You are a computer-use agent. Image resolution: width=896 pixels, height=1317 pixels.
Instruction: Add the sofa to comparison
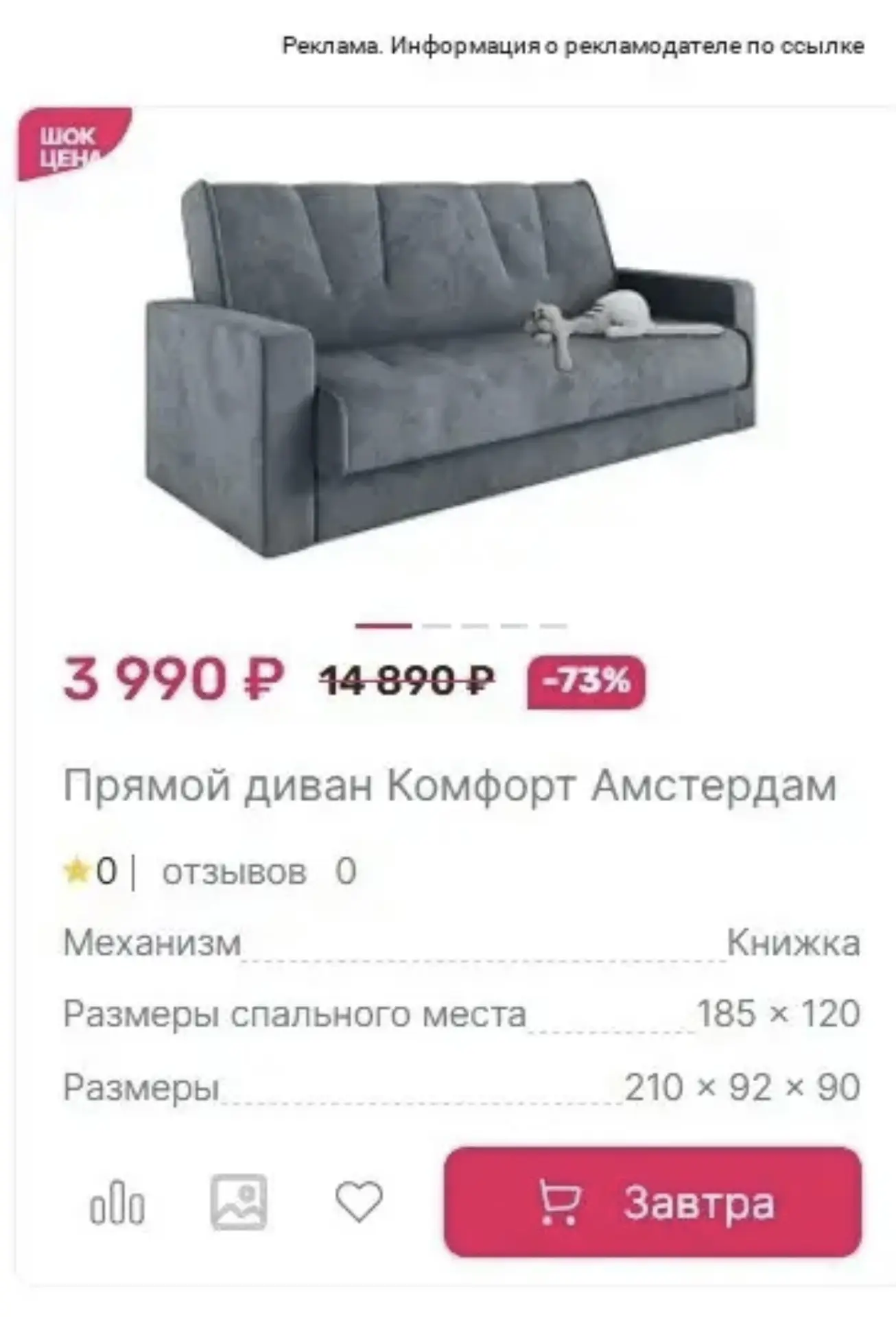(x=117, y=1202)
